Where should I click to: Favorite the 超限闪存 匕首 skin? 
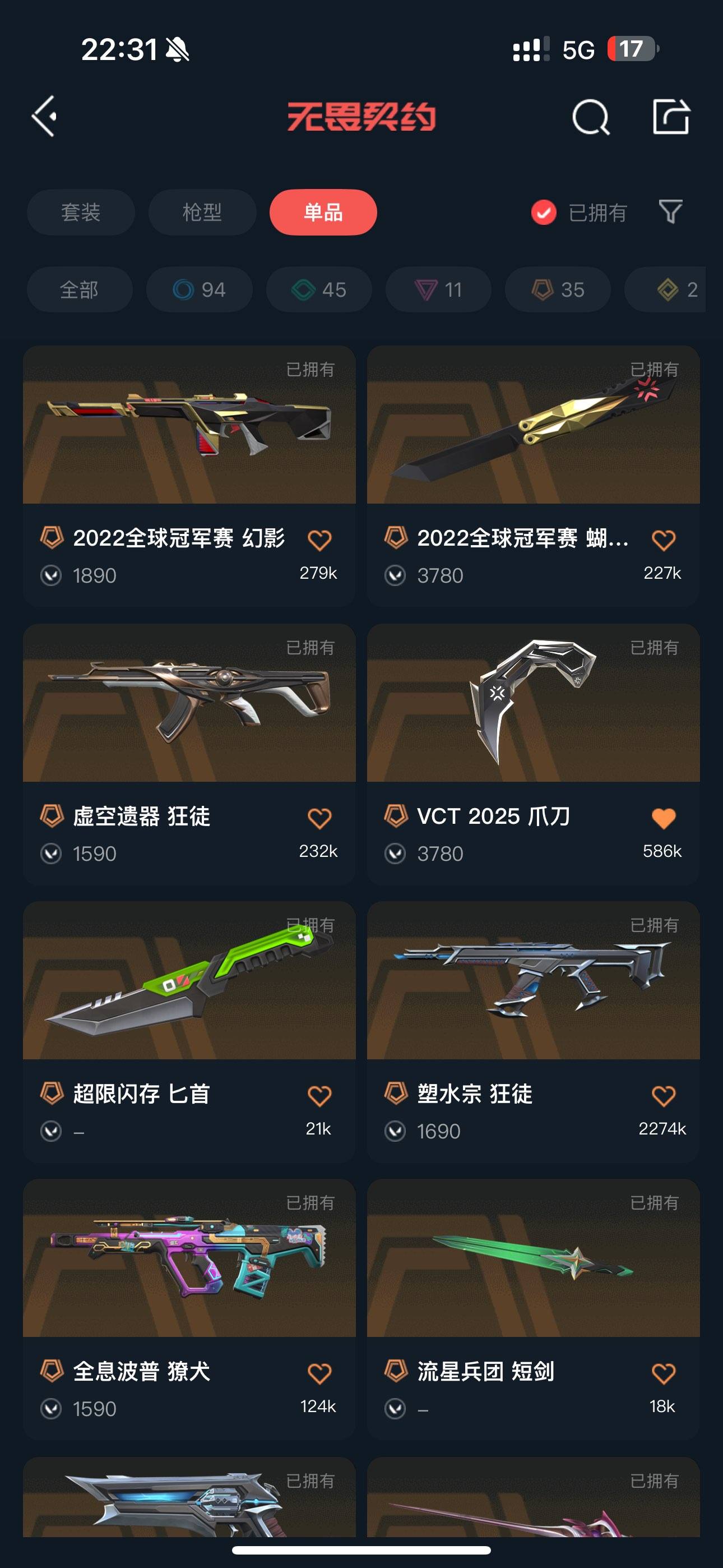(x=321, y=1096)
